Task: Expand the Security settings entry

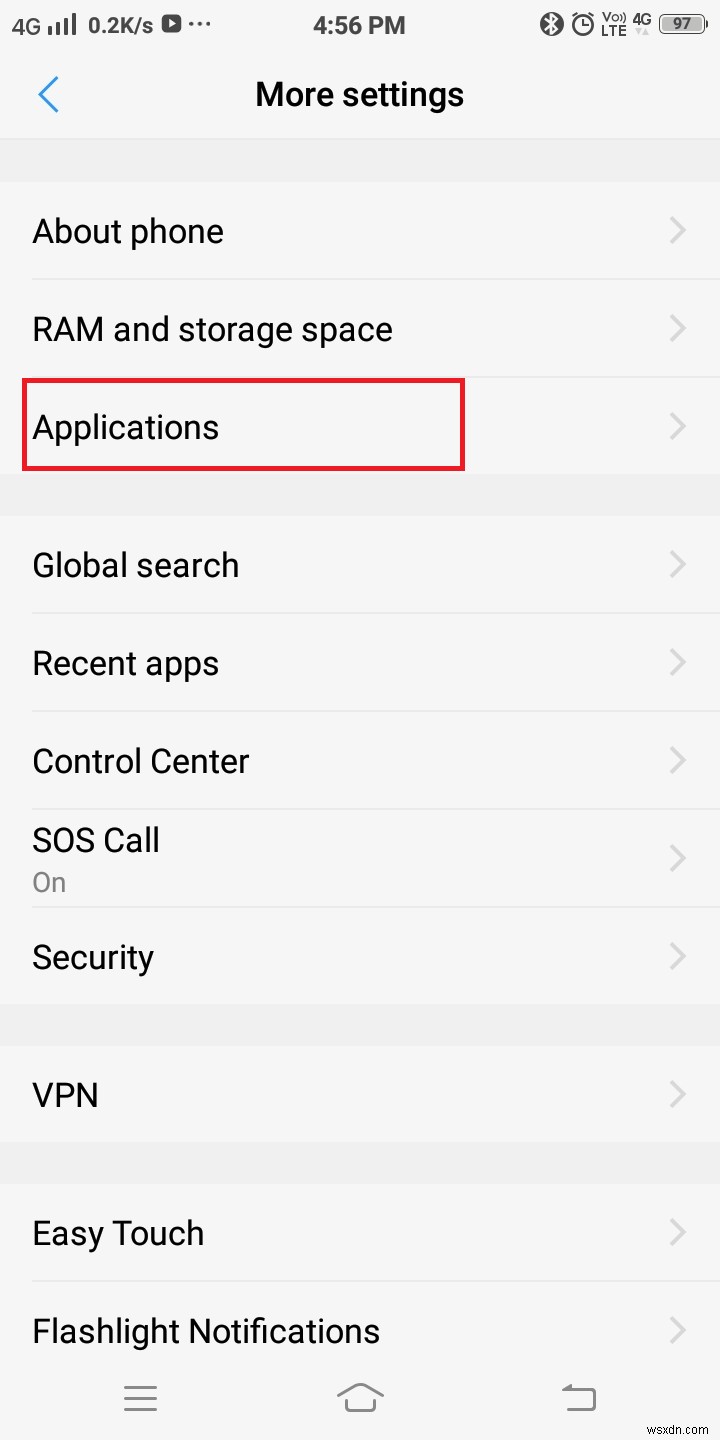Action: tap(360, 957)
